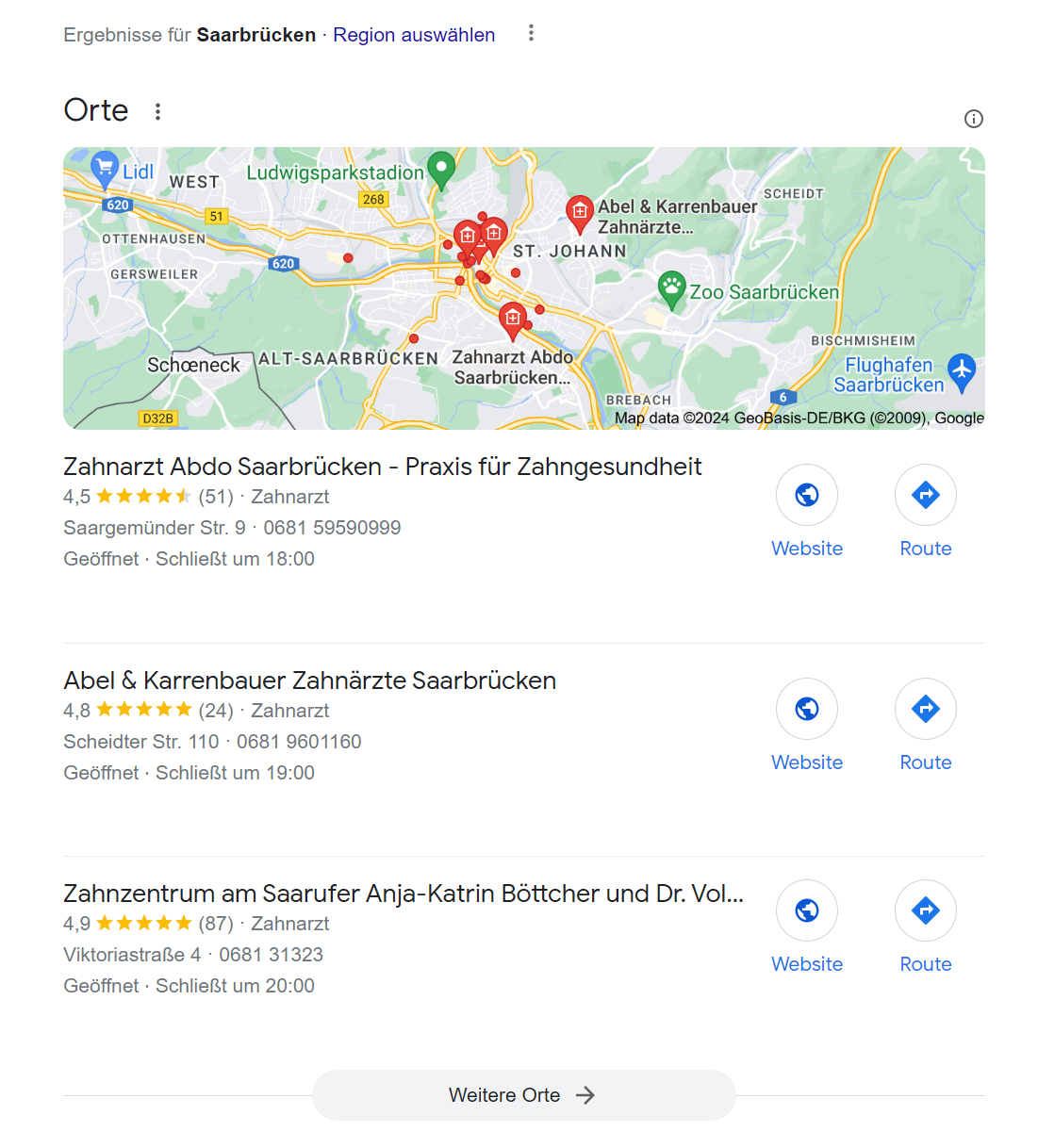Open the Zahnarzt Abdo Saarbrücken listing title
Viewport: 1038px width, 1148px height.
[382, 466]
